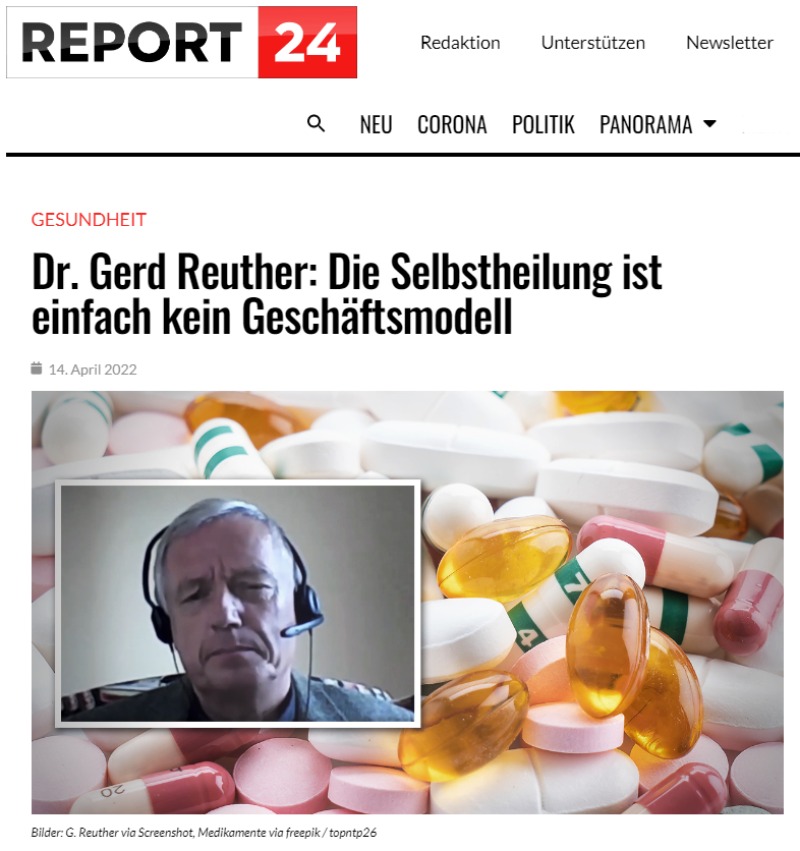The height and width of the screenshot is (851, 800).
Task: Select the POLITIK section
Action: click(x=543, y=125)
